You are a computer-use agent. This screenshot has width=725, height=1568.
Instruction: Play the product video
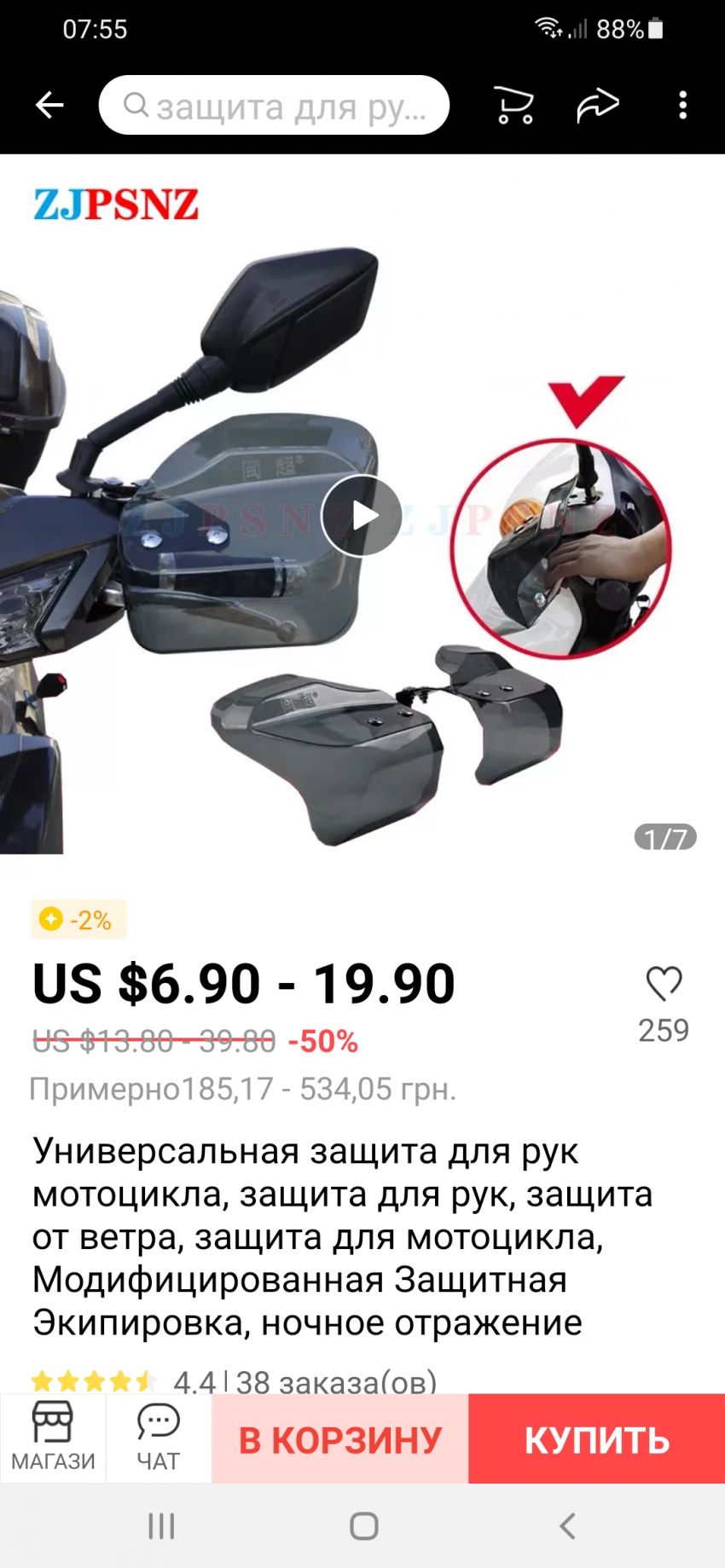362,515
